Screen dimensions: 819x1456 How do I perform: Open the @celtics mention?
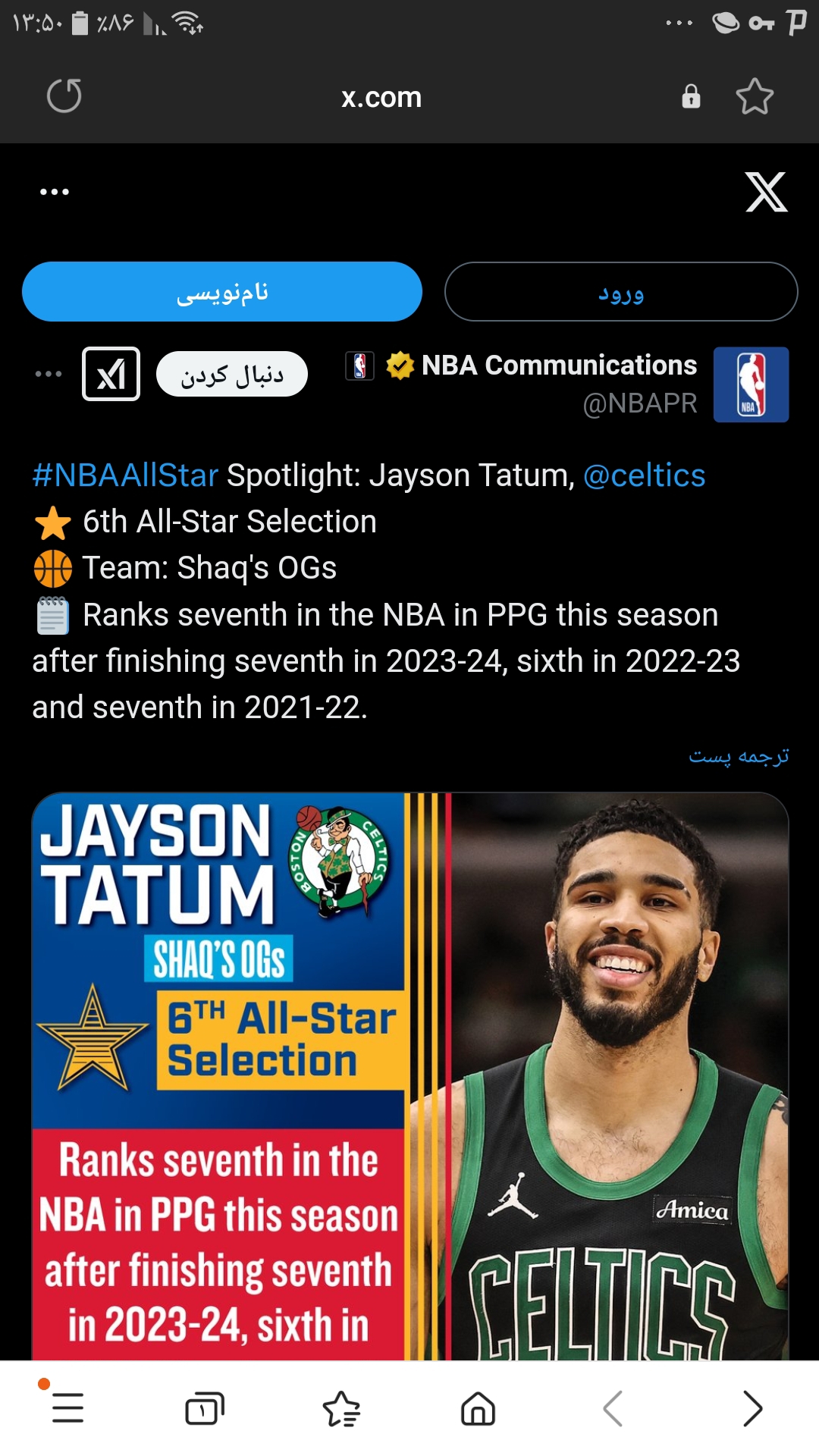tap(645, 475)
